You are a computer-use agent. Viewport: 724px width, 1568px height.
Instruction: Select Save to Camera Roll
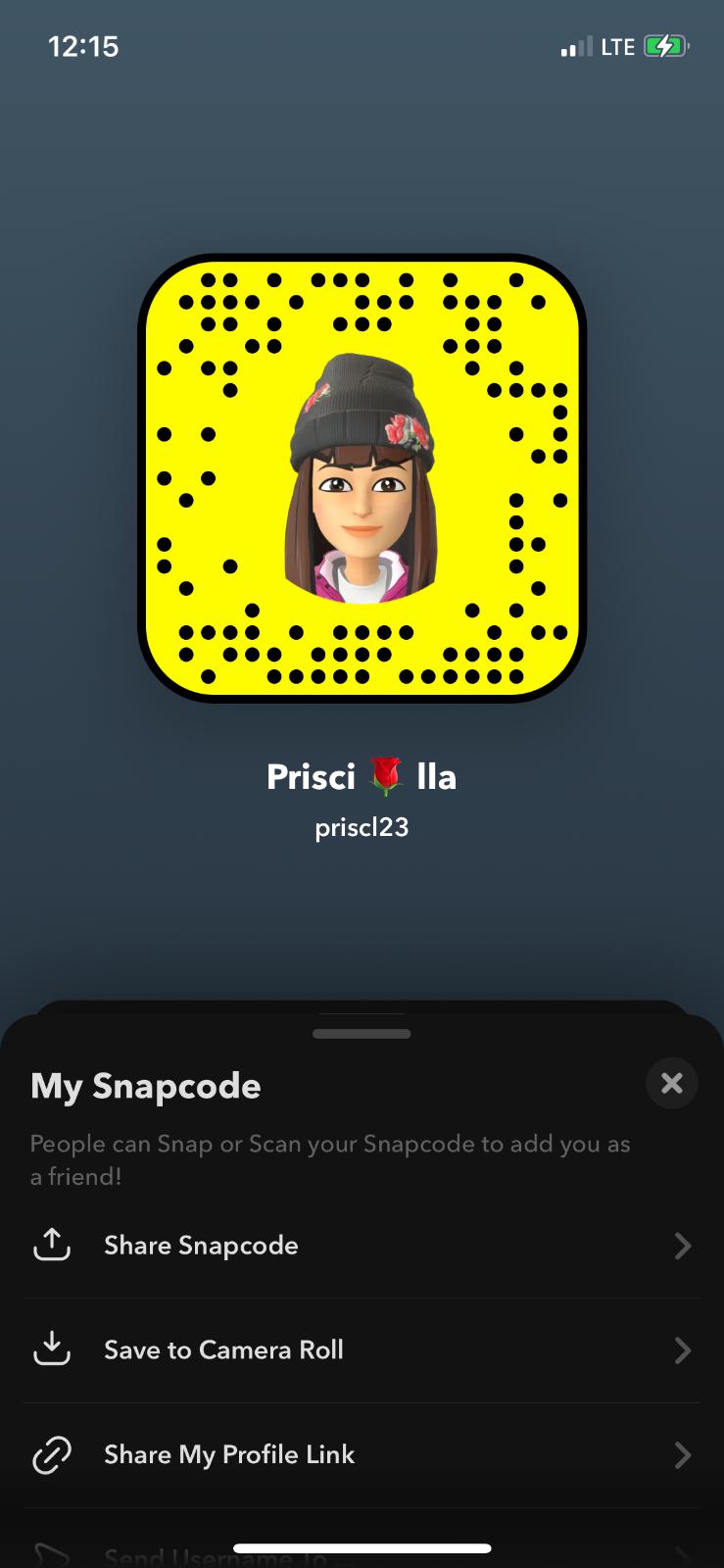click(361, 1350)
